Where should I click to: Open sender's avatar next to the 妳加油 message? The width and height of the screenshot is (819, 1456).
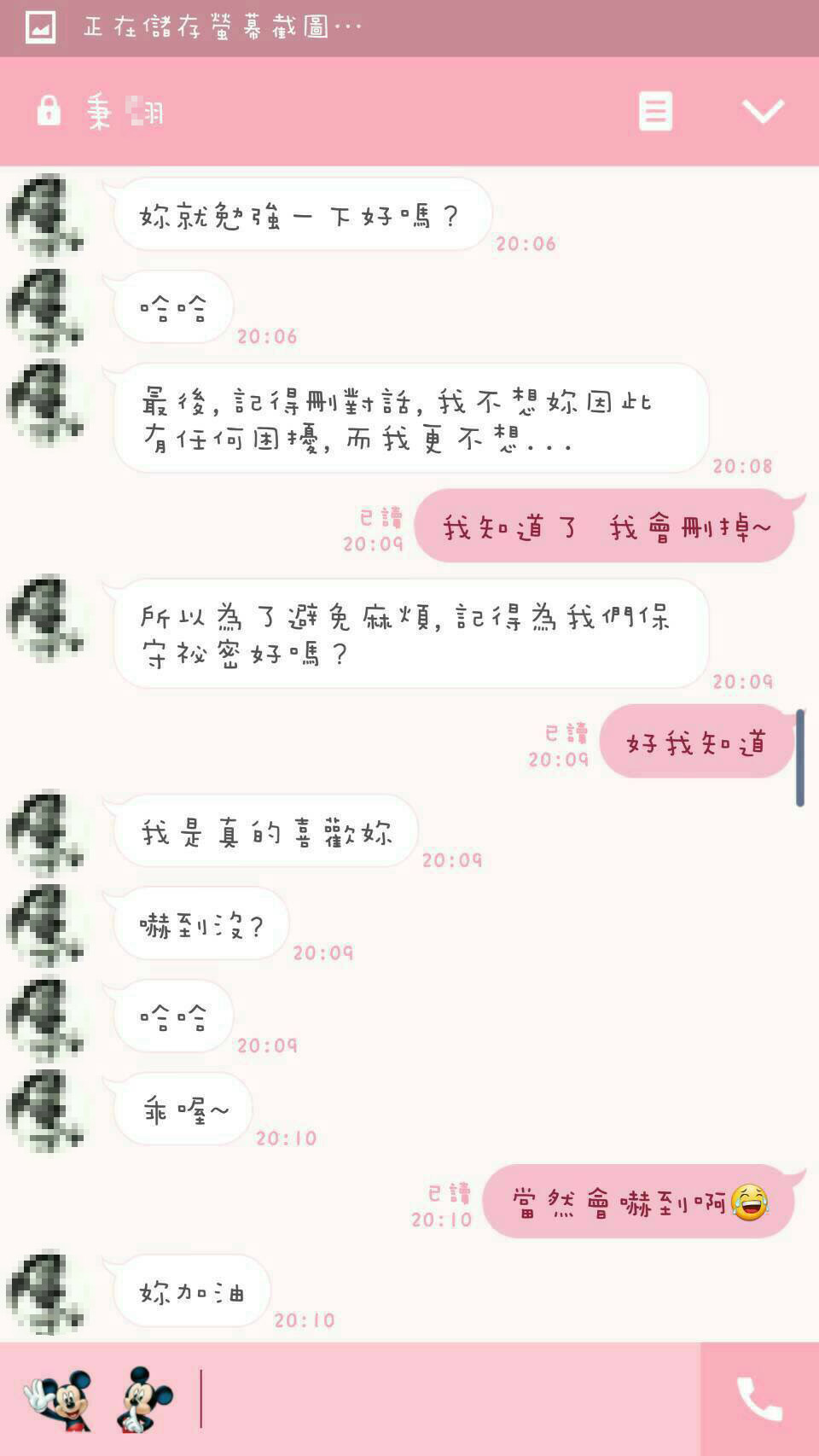click(46, 1291)
